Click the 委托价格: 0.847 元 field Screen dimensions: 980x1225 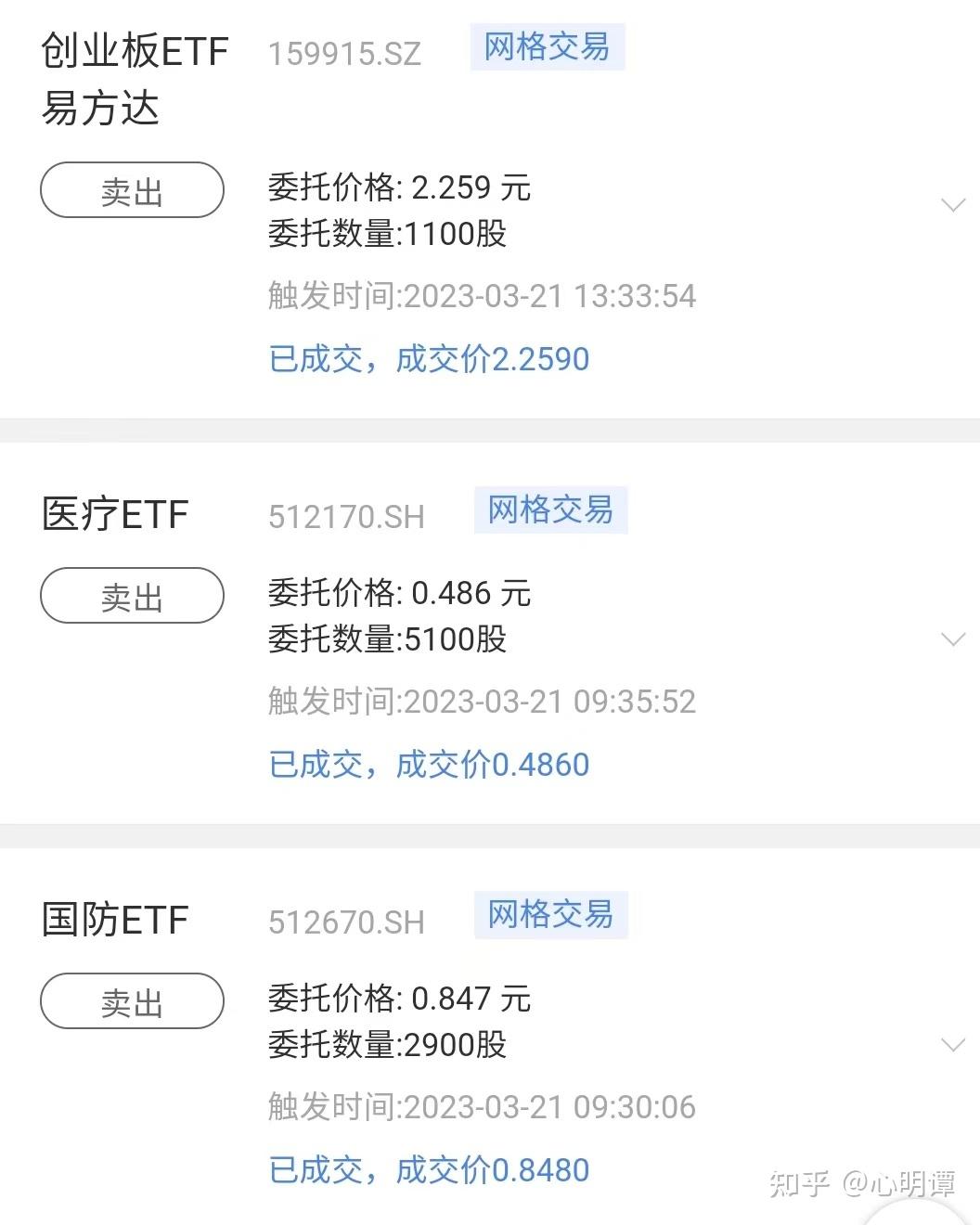(x=397, y=999)
